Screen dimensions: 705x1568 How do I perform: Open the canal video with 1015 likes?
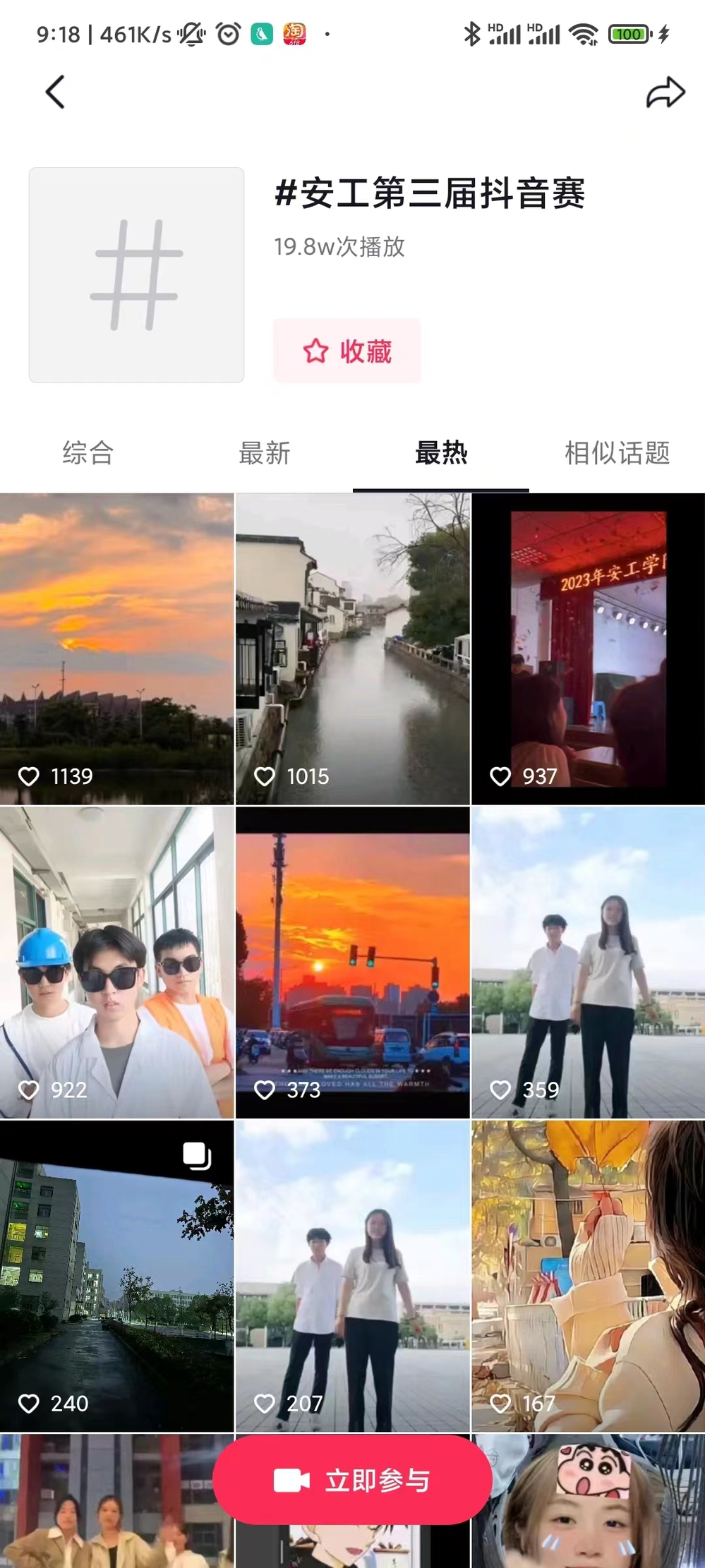(352, 649)
